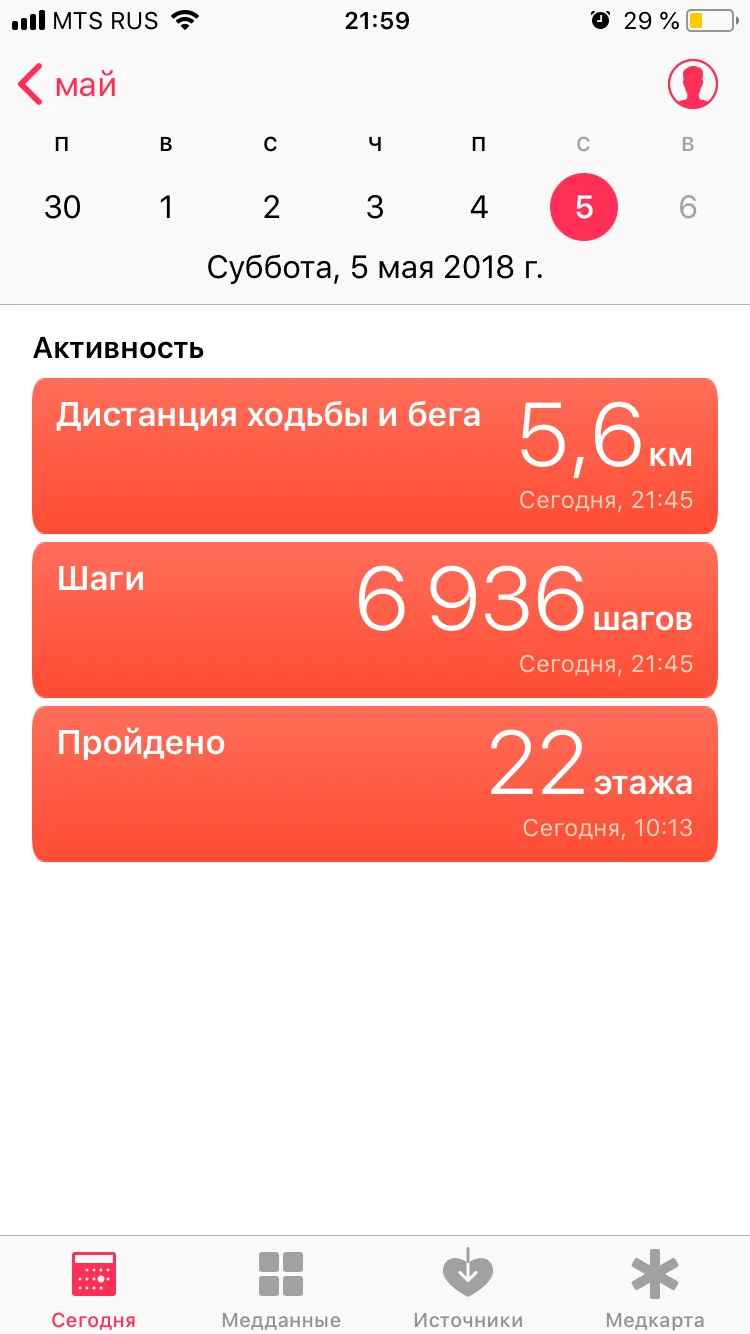The width and height of the screenshot is (750, 1334).
Task: Switch to the Источники tab
Action: pyautogui.click(x=468, y=1288)
